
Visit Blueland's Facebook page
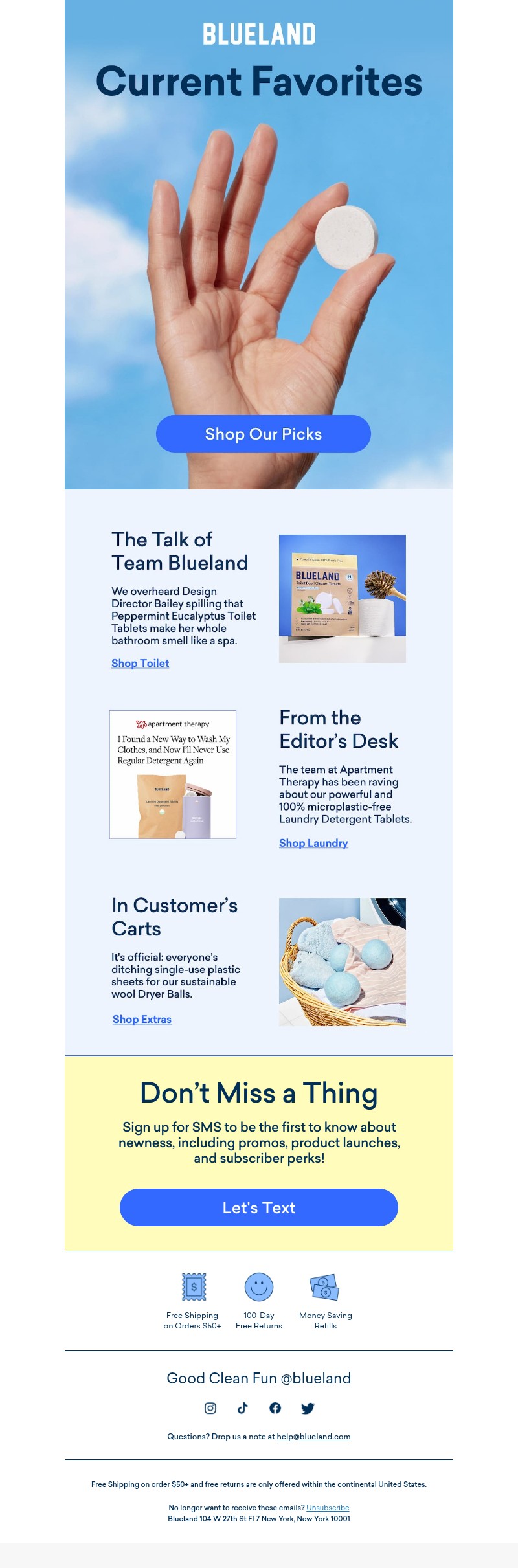coord(275,1408)
